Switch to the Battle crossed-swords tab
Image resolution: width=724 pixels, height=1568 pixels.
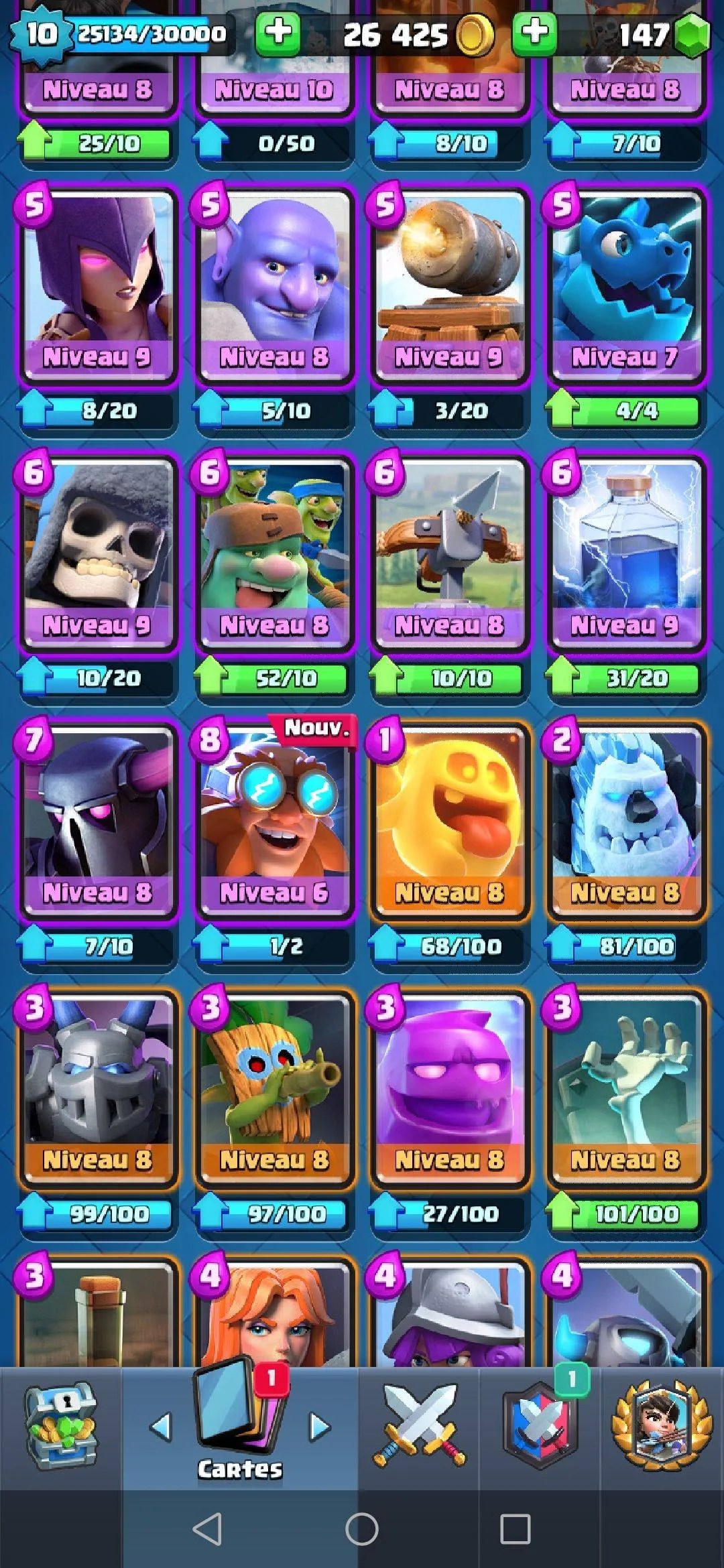[419, 1426]
